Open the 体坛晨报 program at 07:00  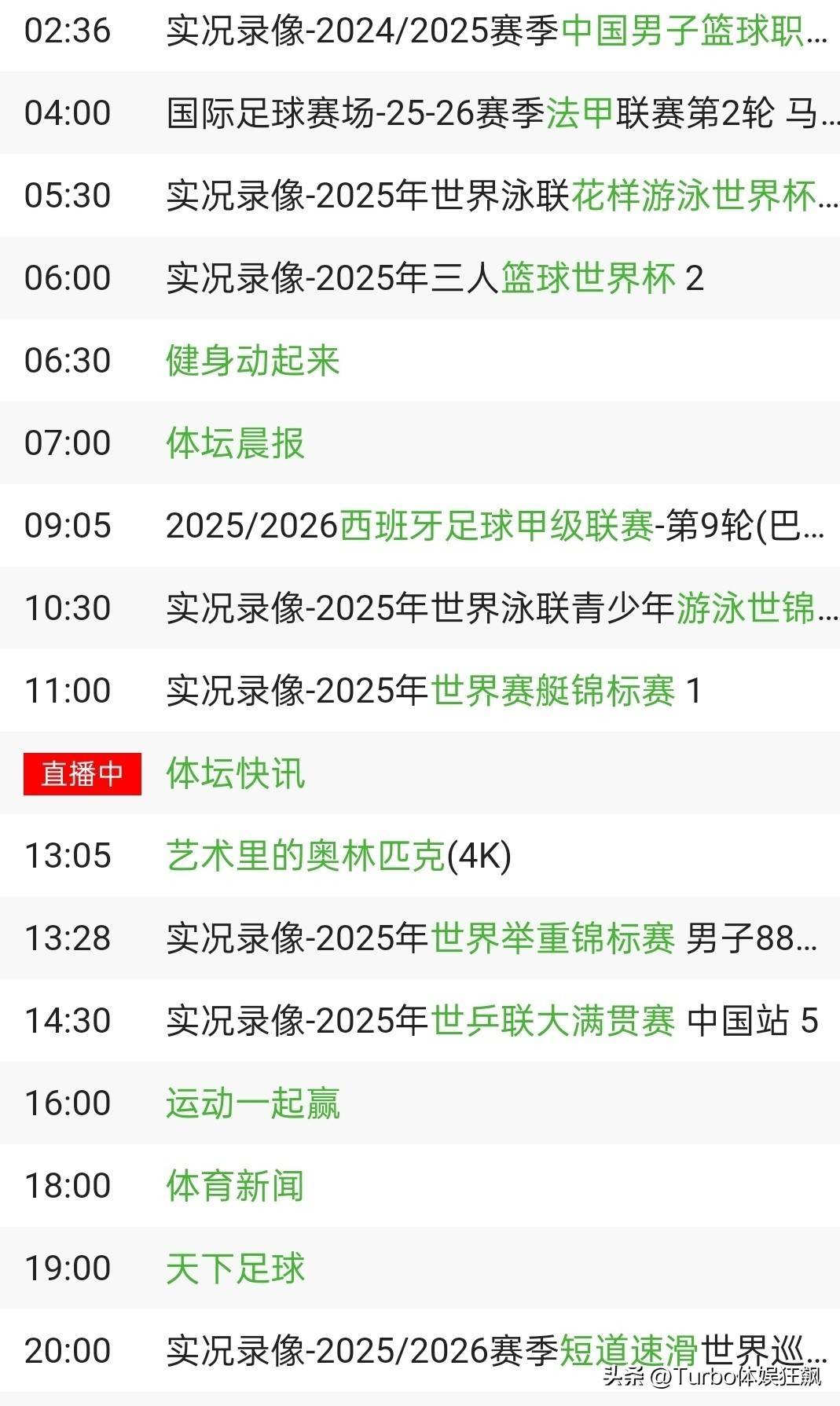[x=235, y=443]
